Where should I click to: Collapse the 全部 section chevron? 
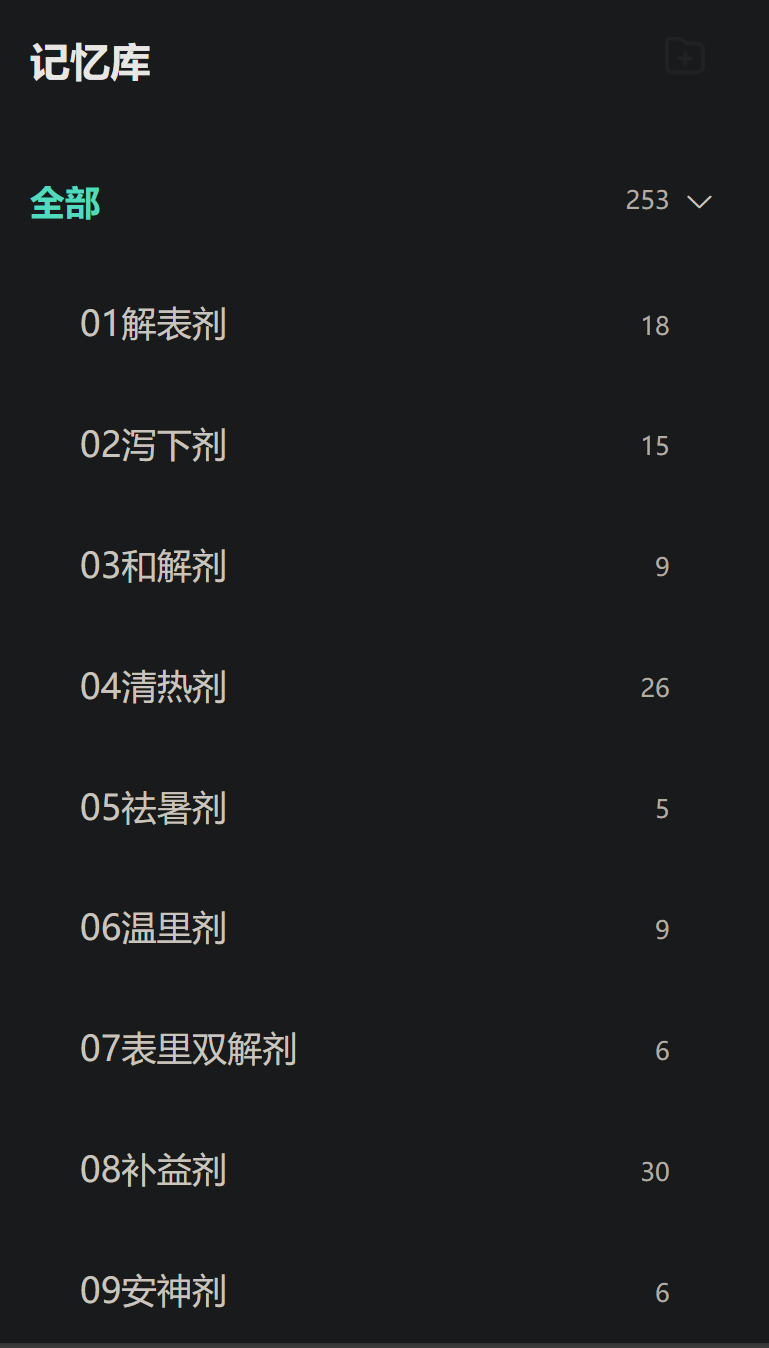[x=699, y=202]
